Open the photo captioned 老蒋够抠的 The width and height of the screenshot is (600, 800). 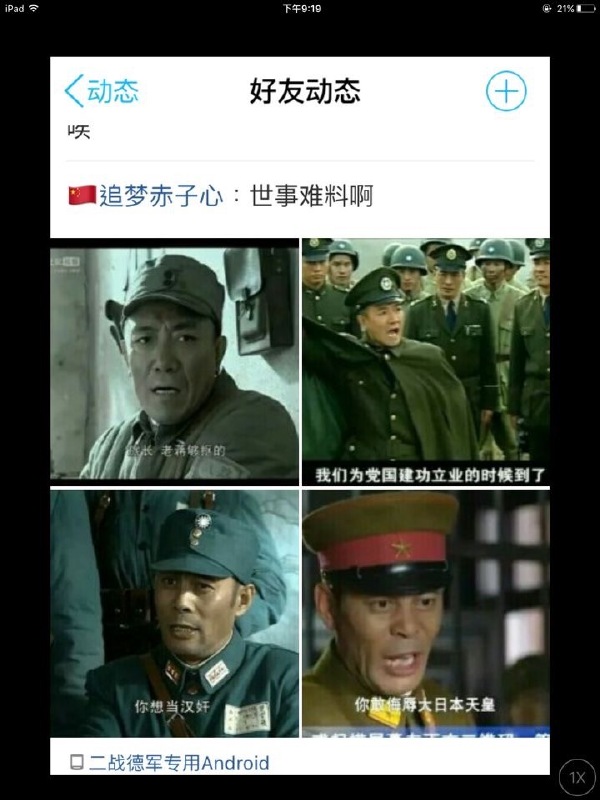pyautogui.click(x=175, y=361)
